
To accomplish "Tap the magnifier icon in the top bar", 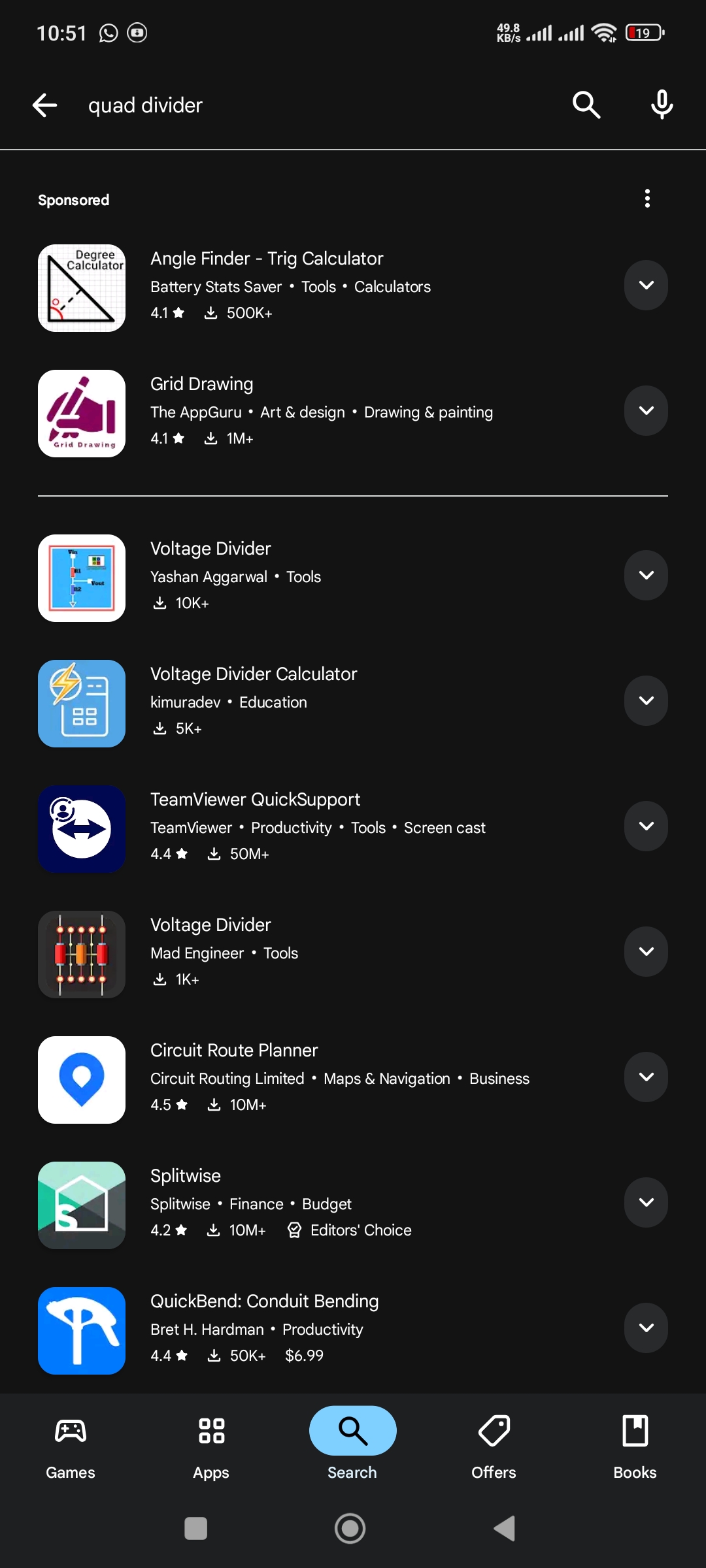I will pyautogui.click(x=586, y=105).
